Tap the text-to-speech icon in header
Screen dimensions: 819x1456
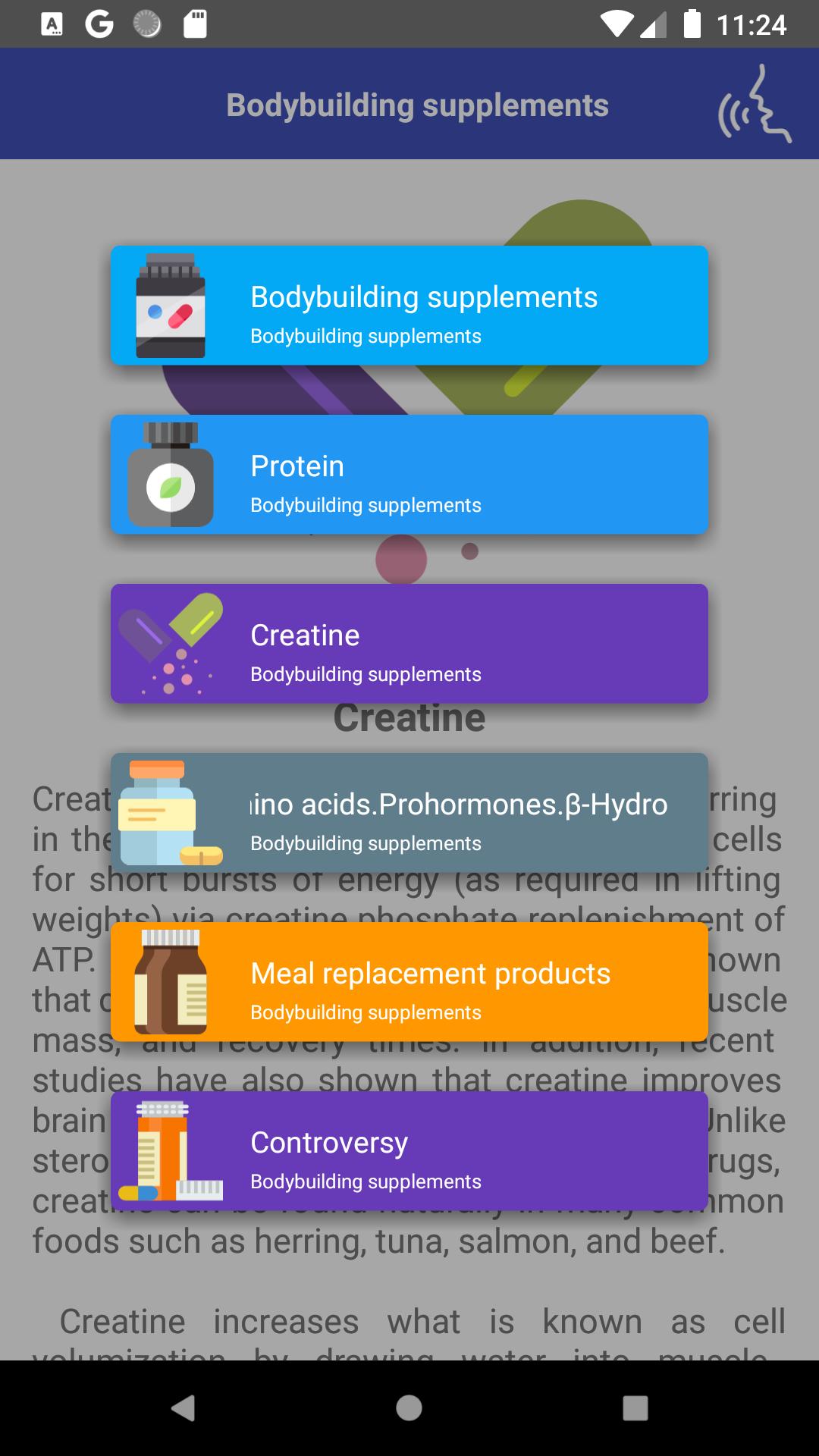coord(755,105)
